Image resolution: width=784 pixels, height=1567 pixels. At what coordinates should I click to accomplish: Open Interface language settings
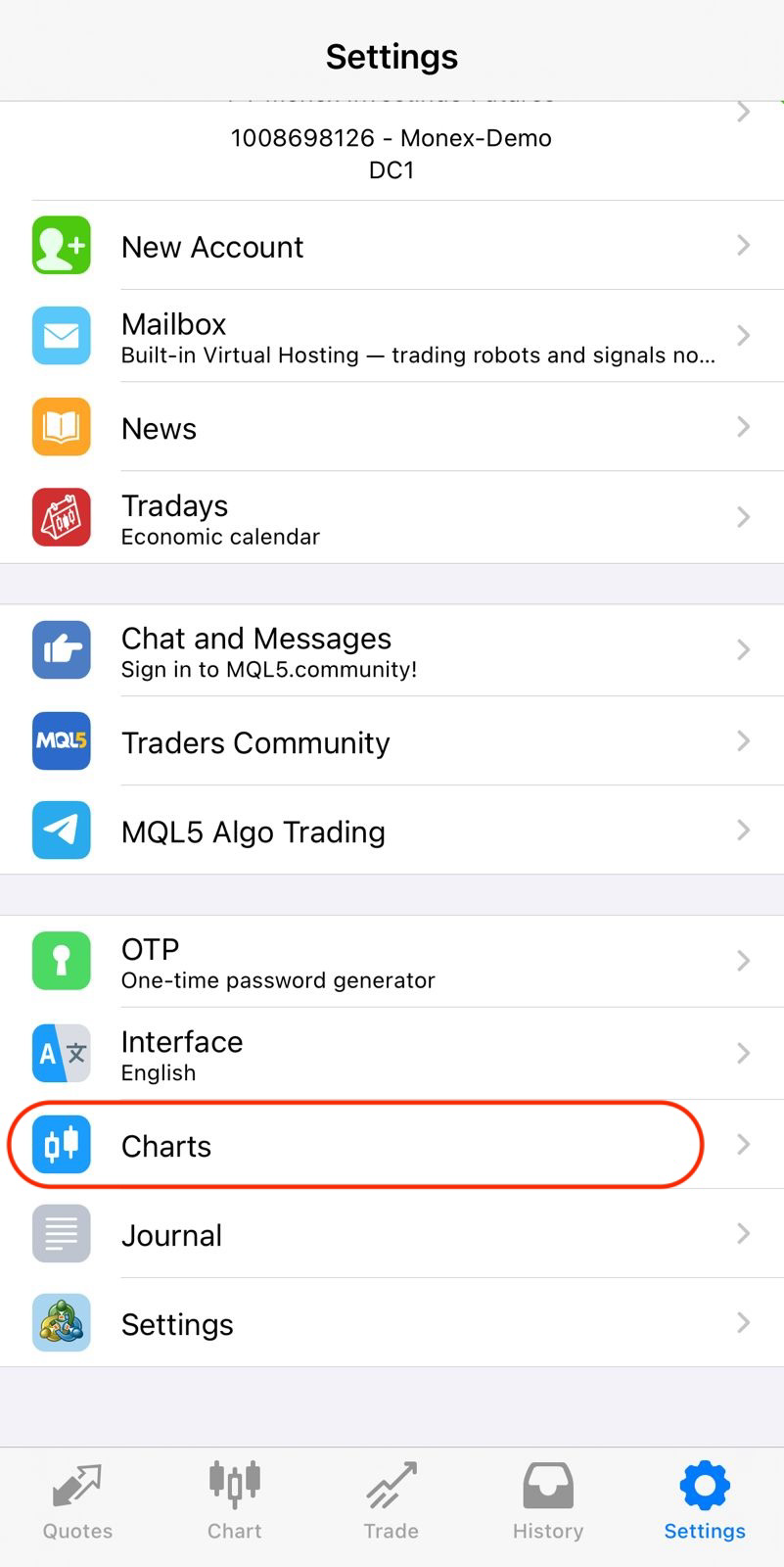392,1054
